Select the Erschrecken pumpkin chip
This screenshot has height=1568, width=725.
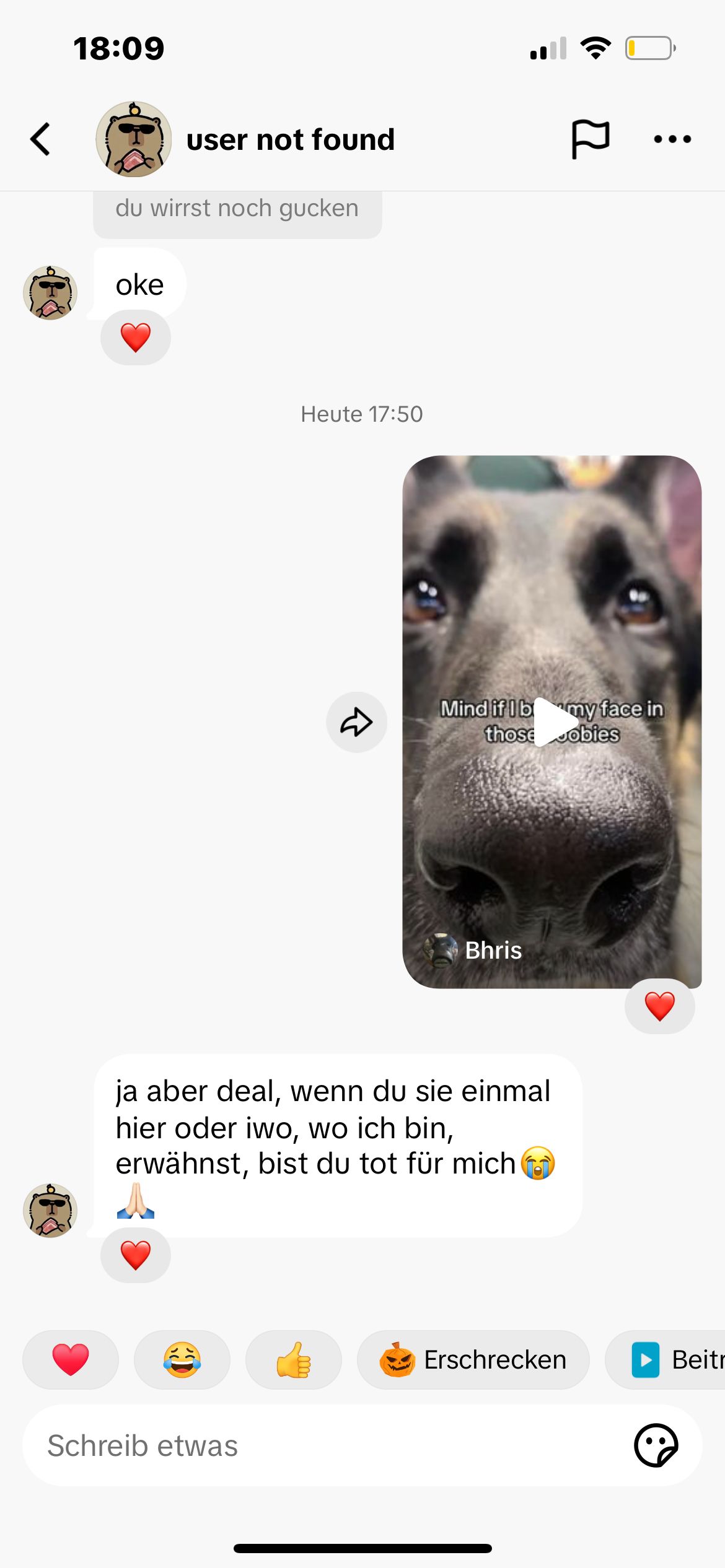473,1360
